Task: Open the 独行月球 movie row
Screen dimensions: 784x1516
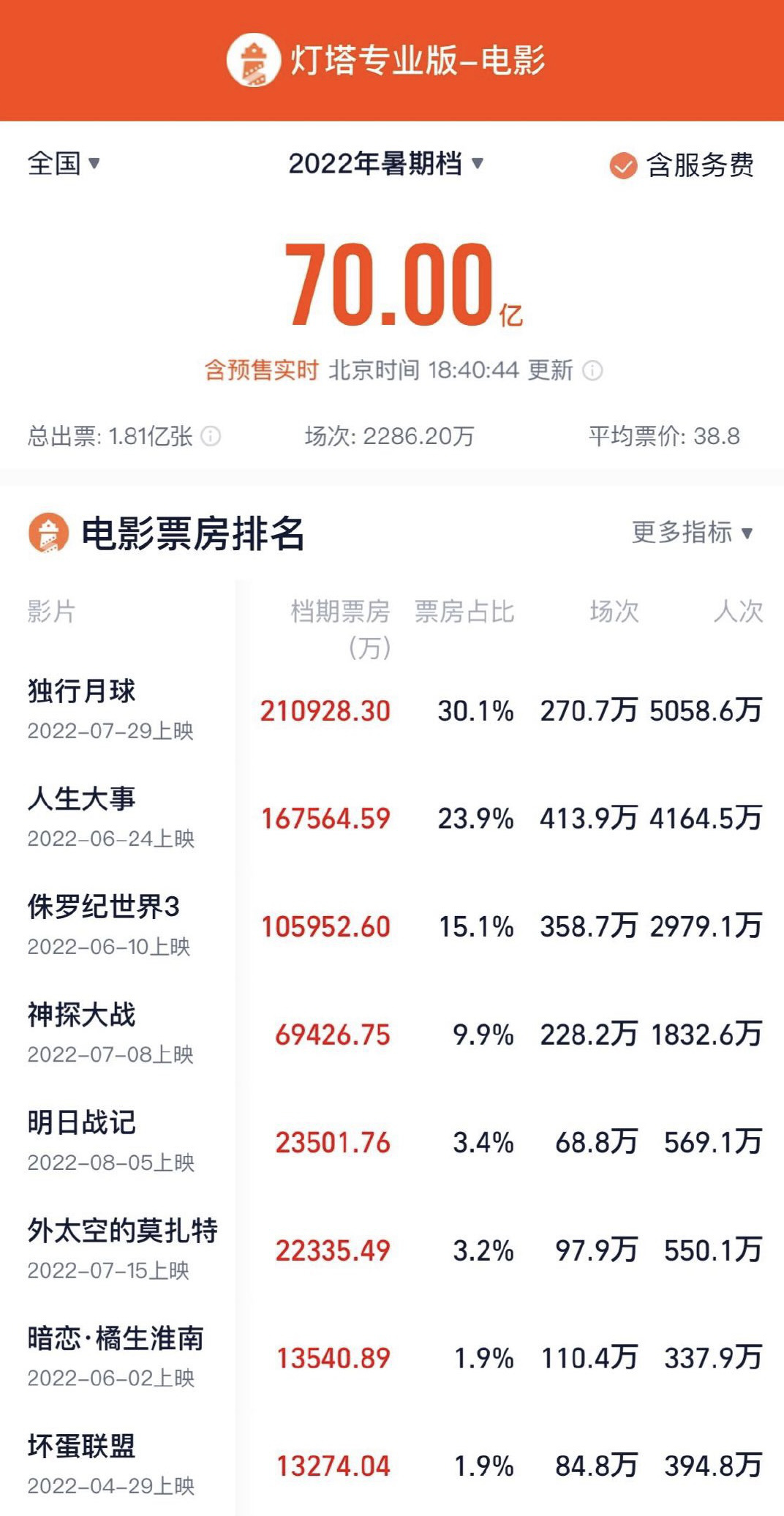Action: [392, 710]
